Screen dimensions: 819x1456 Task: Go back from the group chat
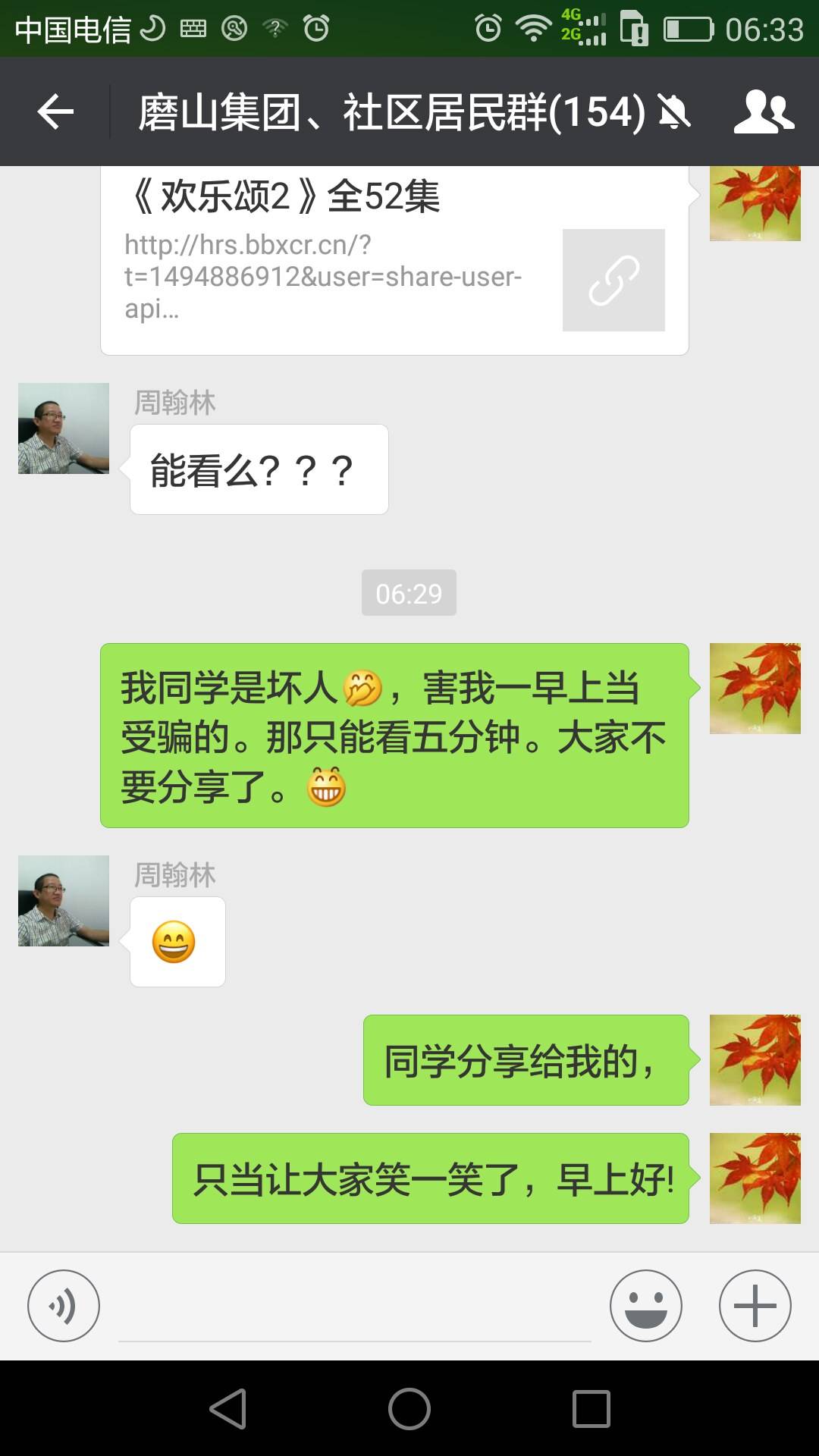(x=55, y=112)
